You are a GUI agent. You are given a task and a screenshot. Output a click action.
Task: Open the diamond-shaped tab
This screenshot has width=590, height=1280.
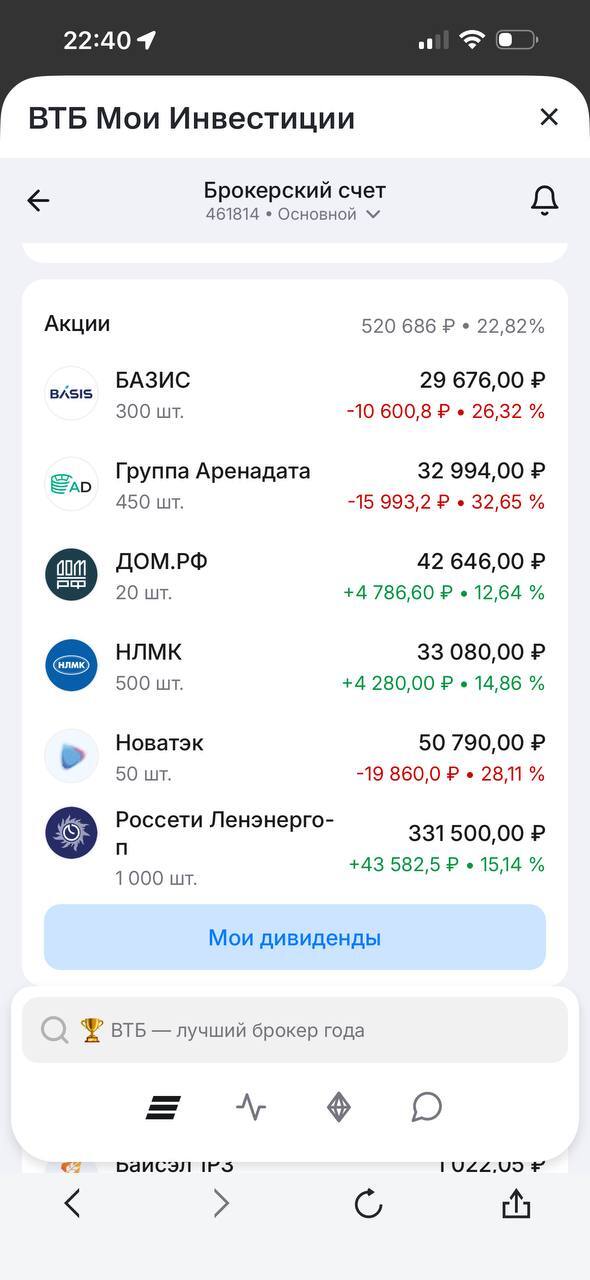339,1107
